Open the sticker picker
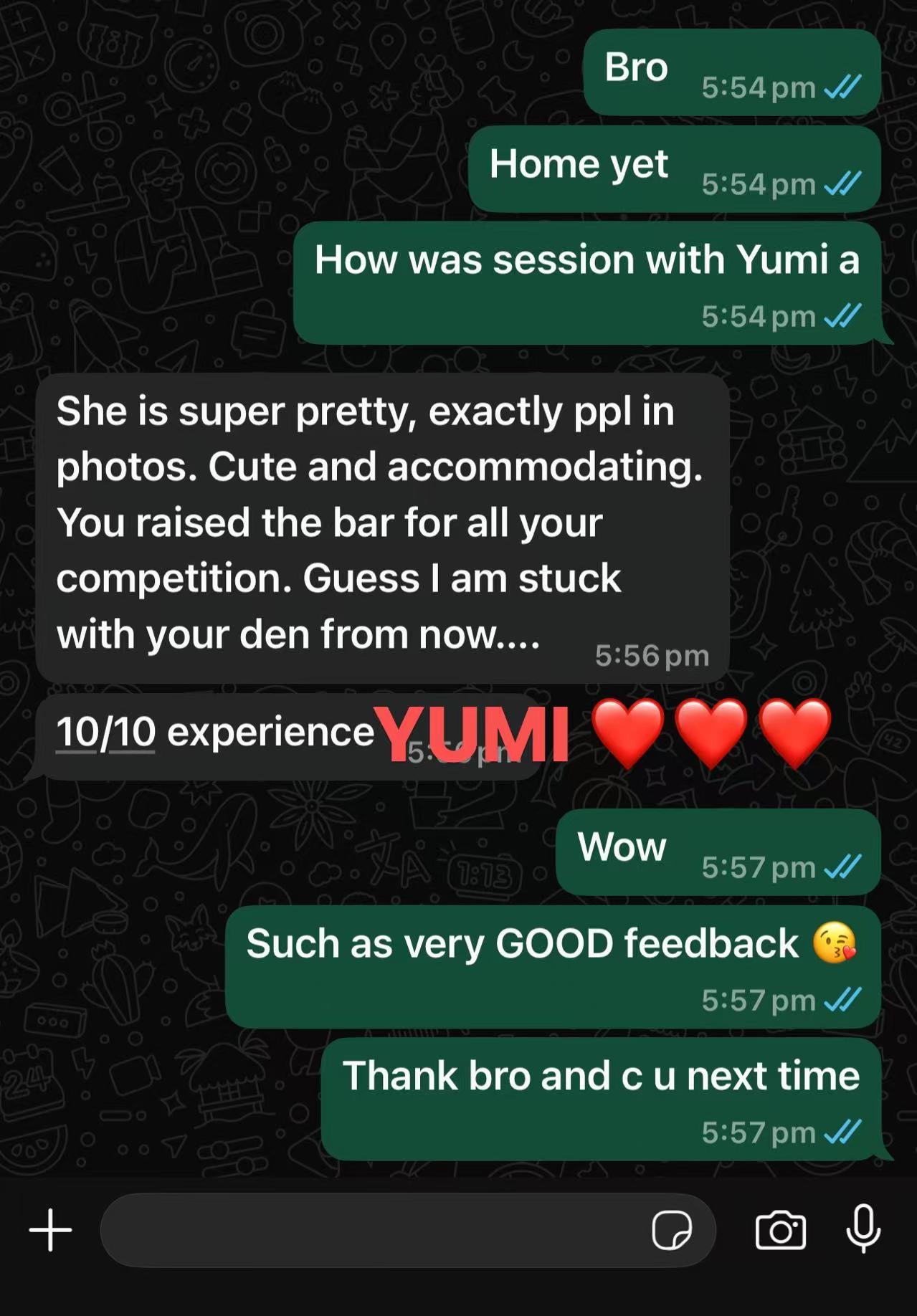917x1316 pixels. (672, 1230)
